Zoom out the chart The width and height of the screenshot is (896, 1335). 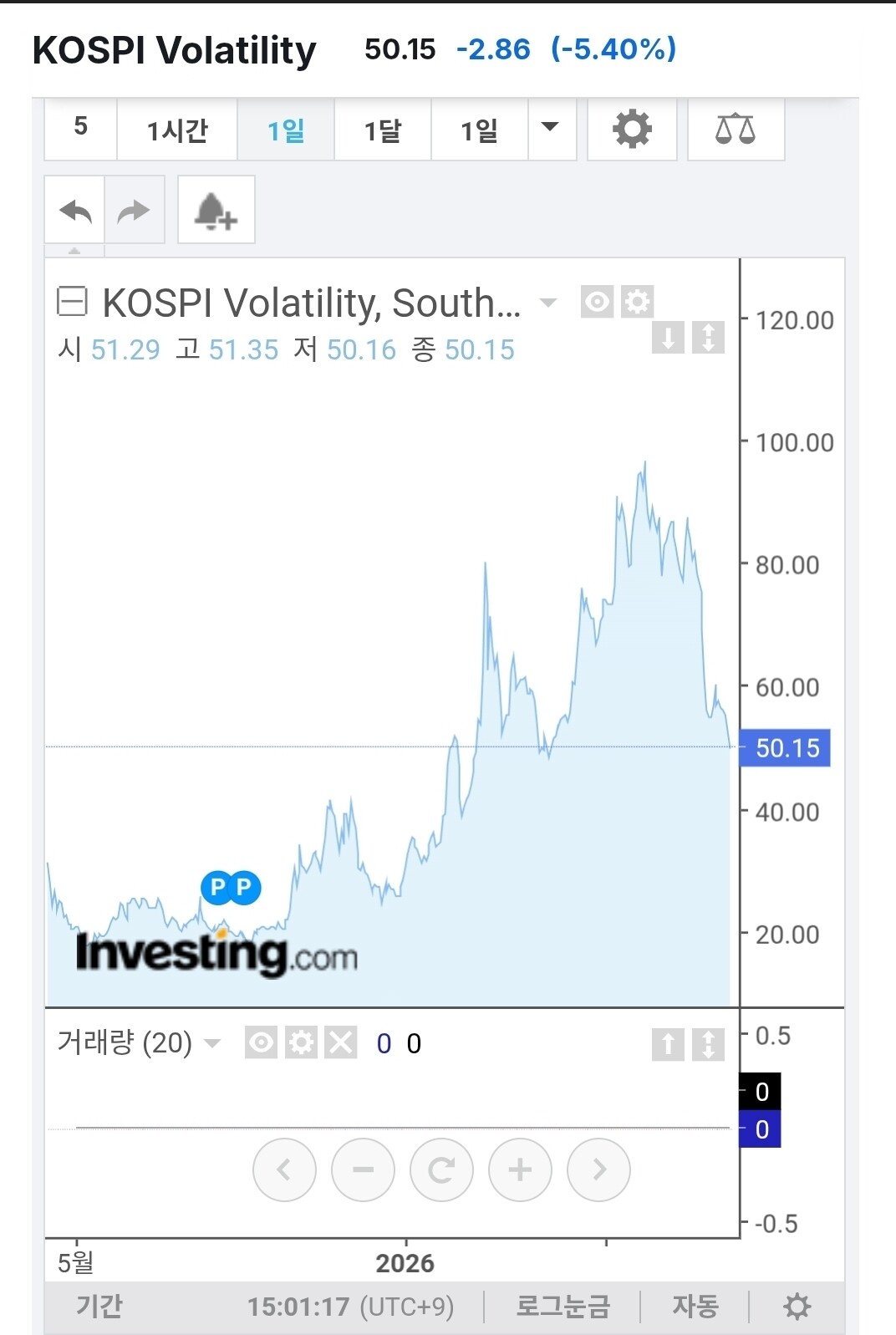(x=363, y=1169)
